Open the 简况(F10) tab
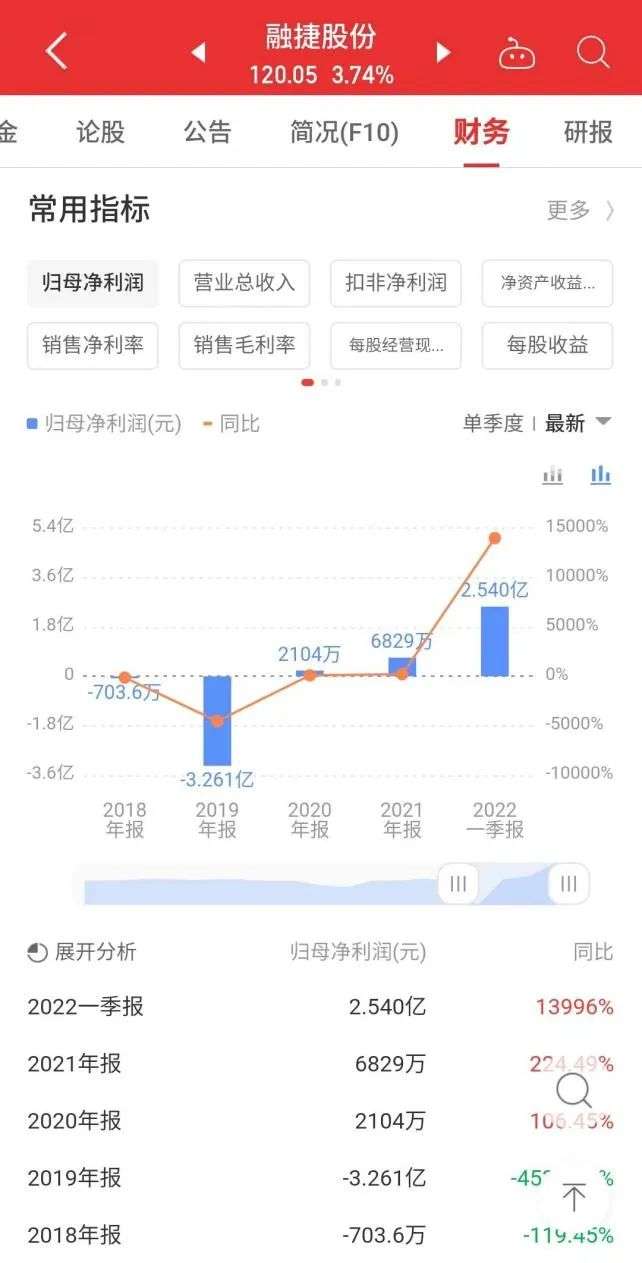This screenshot has height=1263, width=642. (x=344, y=132)
